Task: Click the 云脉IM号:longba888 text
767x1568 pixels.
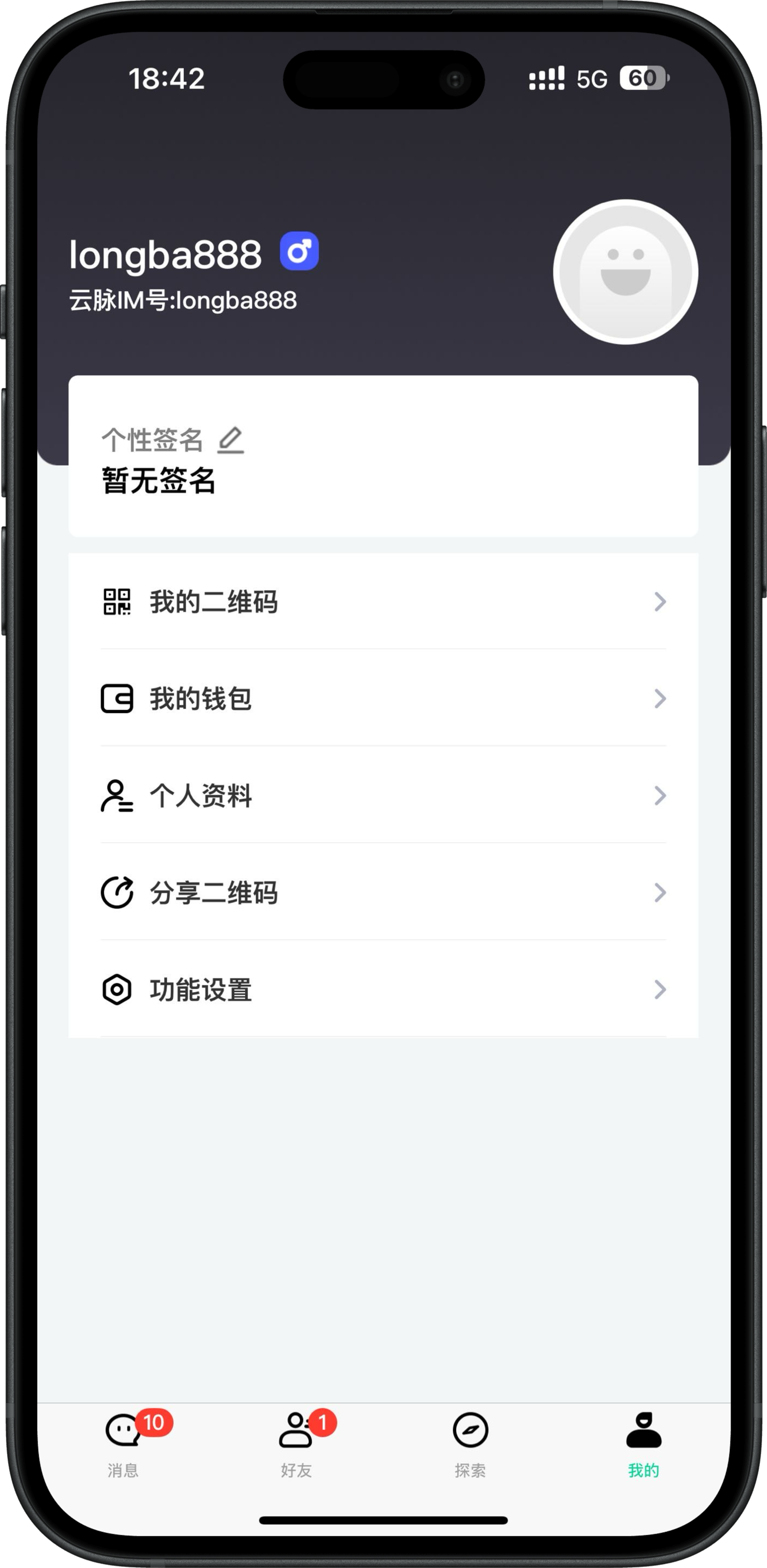Action: click(x=181, y=300)
